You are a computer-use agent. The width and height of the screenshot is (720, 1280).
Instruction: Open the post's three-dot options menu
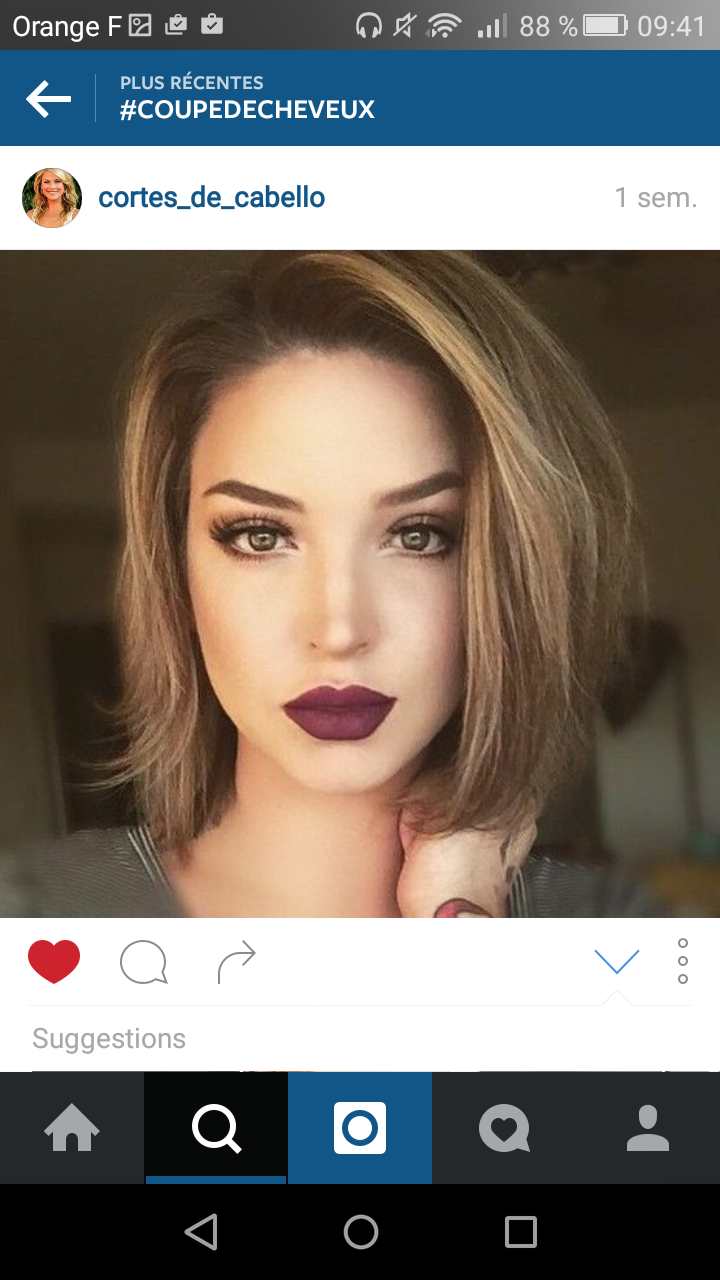tap(683, 962)
